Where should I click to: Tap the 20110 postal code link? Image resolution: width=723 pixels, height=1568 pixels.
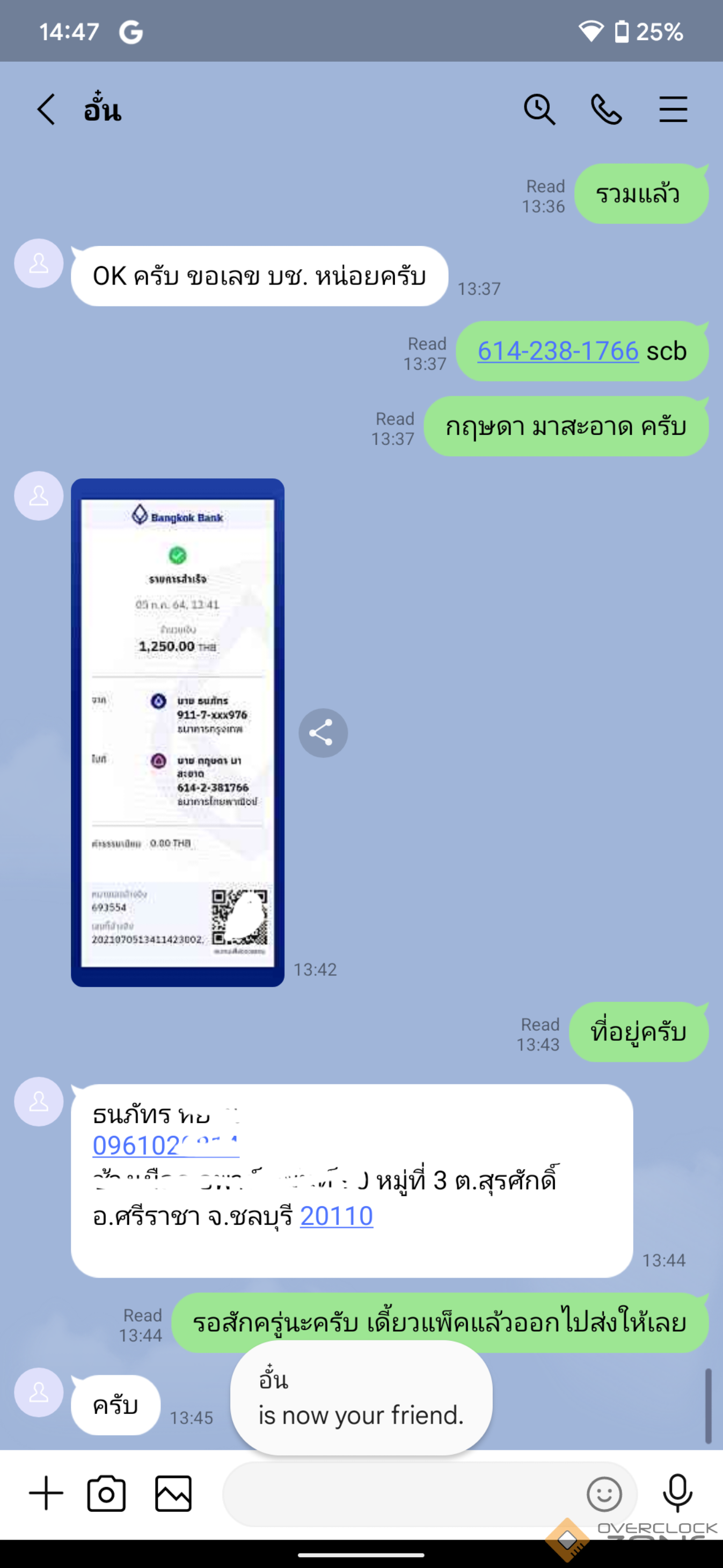(x=337, y=1215)
